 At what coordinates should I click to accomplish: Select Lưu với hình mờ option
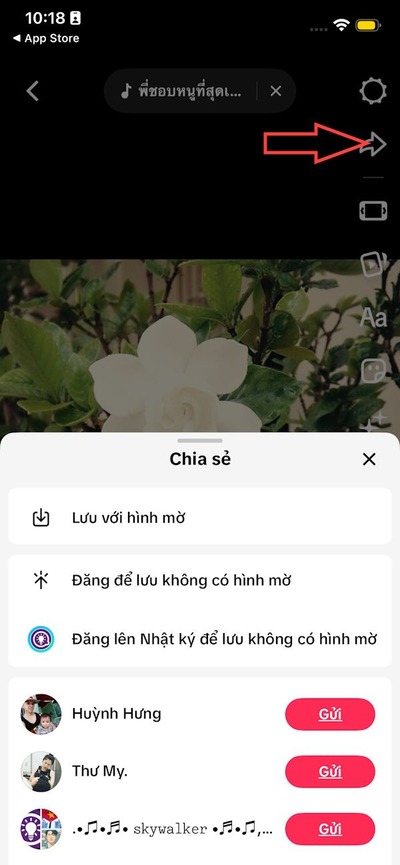pos(200,517)
